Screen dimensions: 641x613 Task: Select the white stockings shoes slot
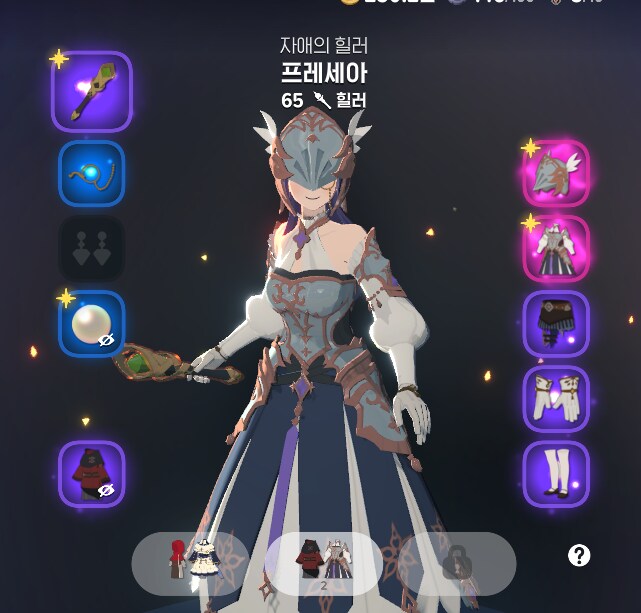(556, 473)
